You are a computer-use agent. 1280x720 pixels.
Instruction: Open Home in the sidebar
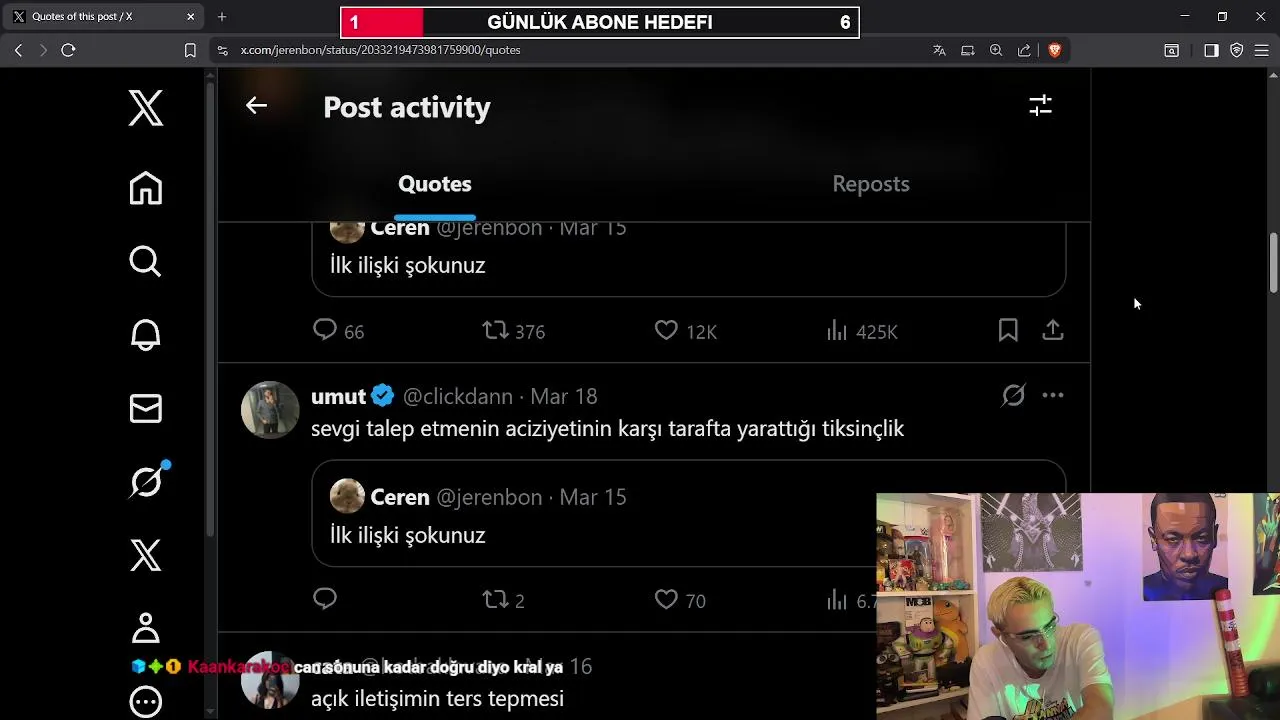(x=146, y=188)
